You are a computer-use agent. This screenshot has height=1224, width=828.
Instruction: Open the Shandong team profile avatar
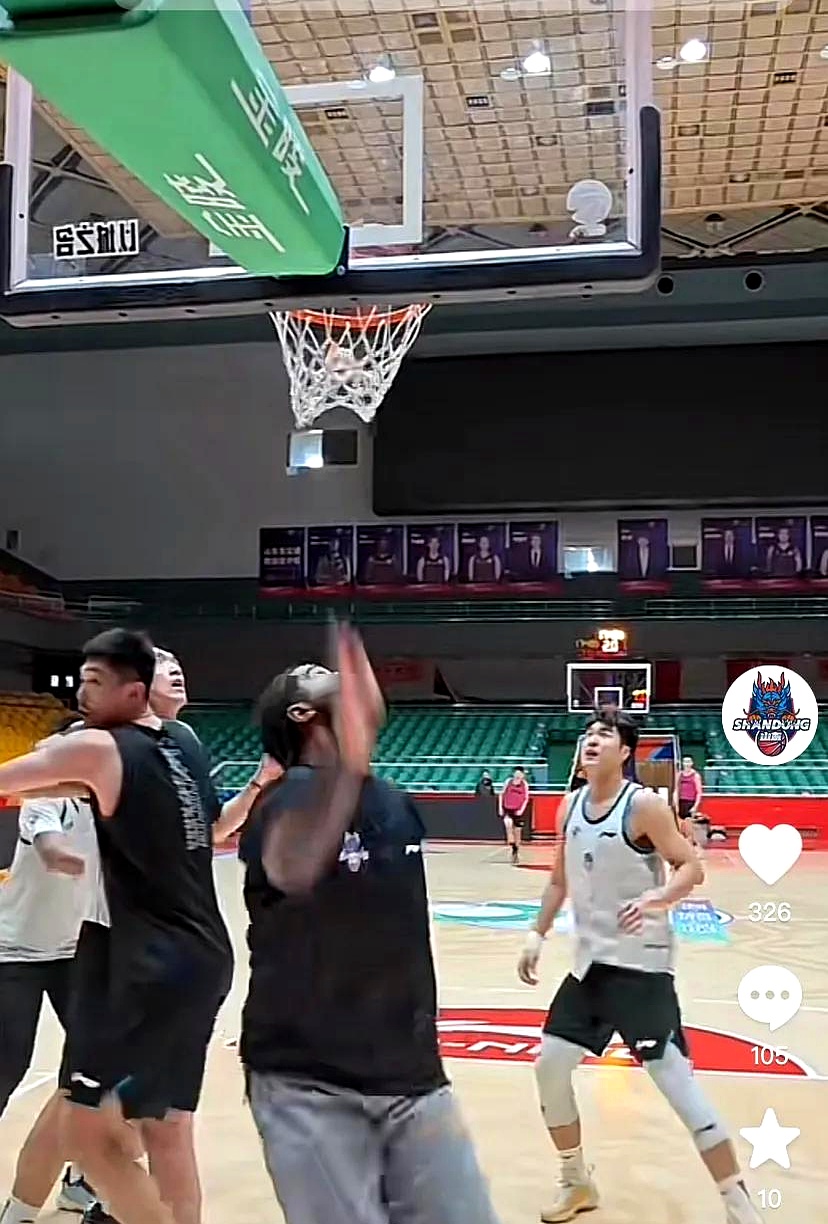coord(769,715)
